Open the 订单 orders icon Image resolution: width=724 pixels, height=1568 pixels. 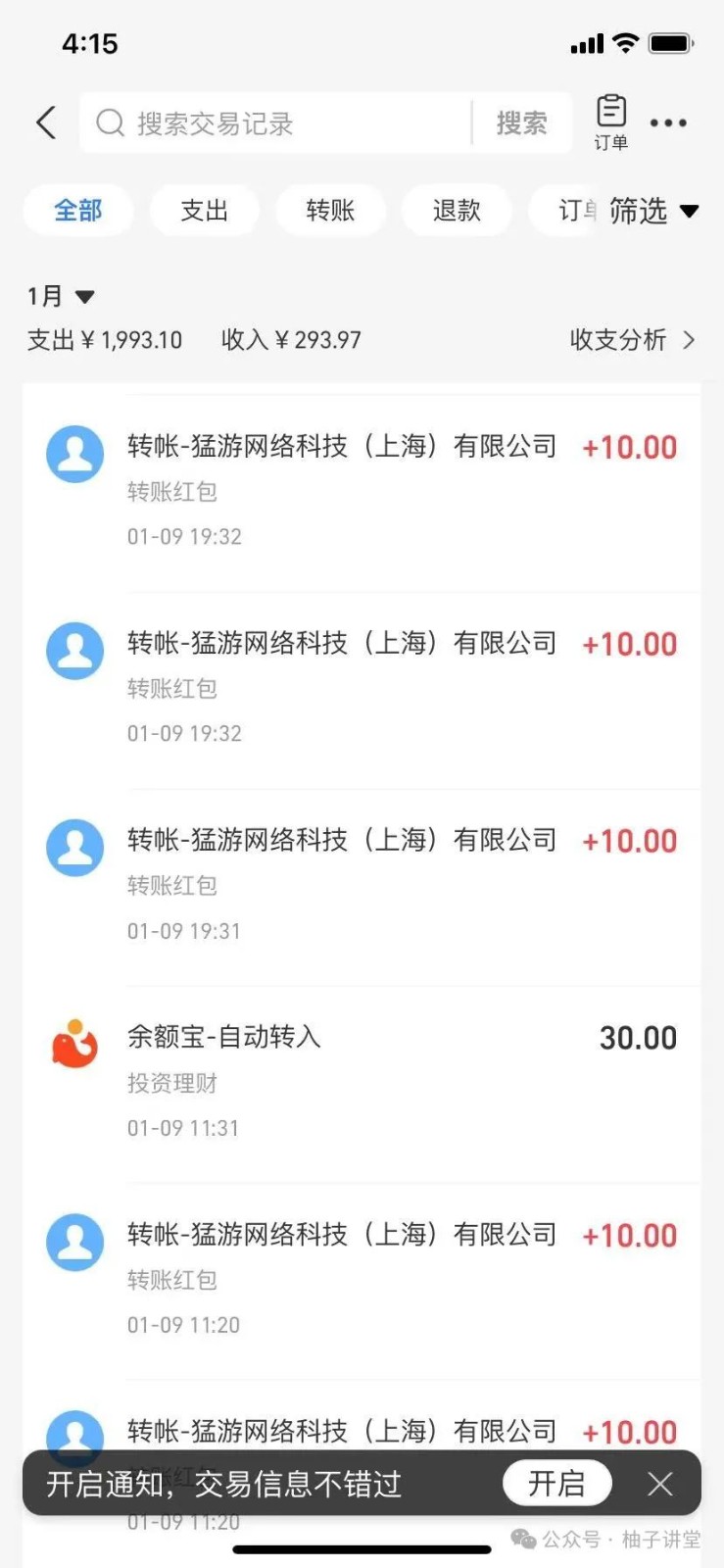[x=611, y=122]
